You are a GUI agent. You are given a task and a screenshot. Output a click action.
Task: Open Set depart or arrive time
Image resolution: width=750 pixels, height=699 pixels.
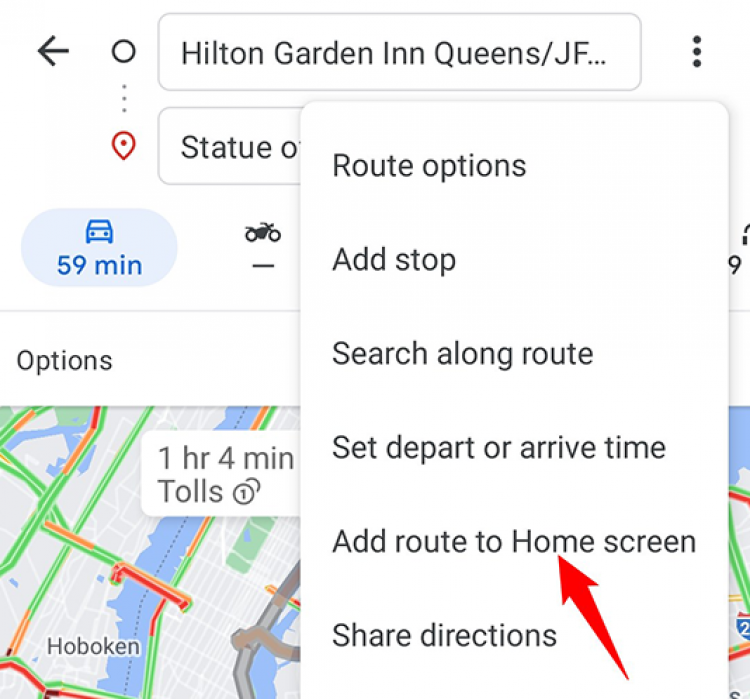[498, 448]
